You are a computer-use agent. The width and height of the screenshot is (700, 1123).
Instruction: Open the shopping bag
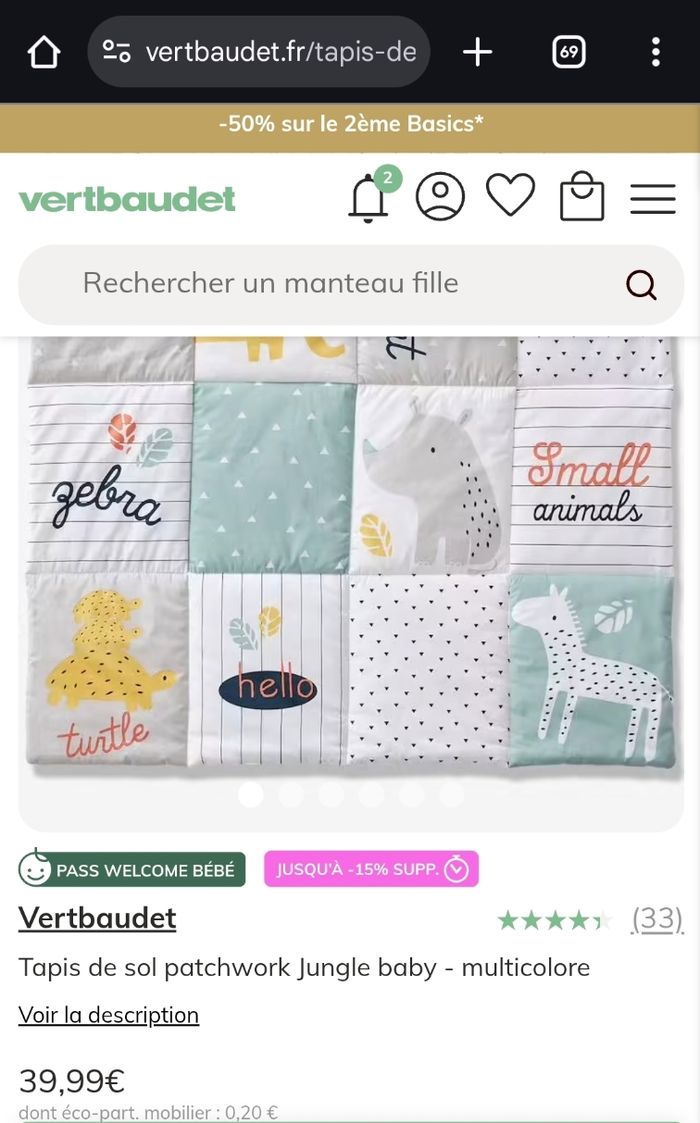[x=582, y=197]
